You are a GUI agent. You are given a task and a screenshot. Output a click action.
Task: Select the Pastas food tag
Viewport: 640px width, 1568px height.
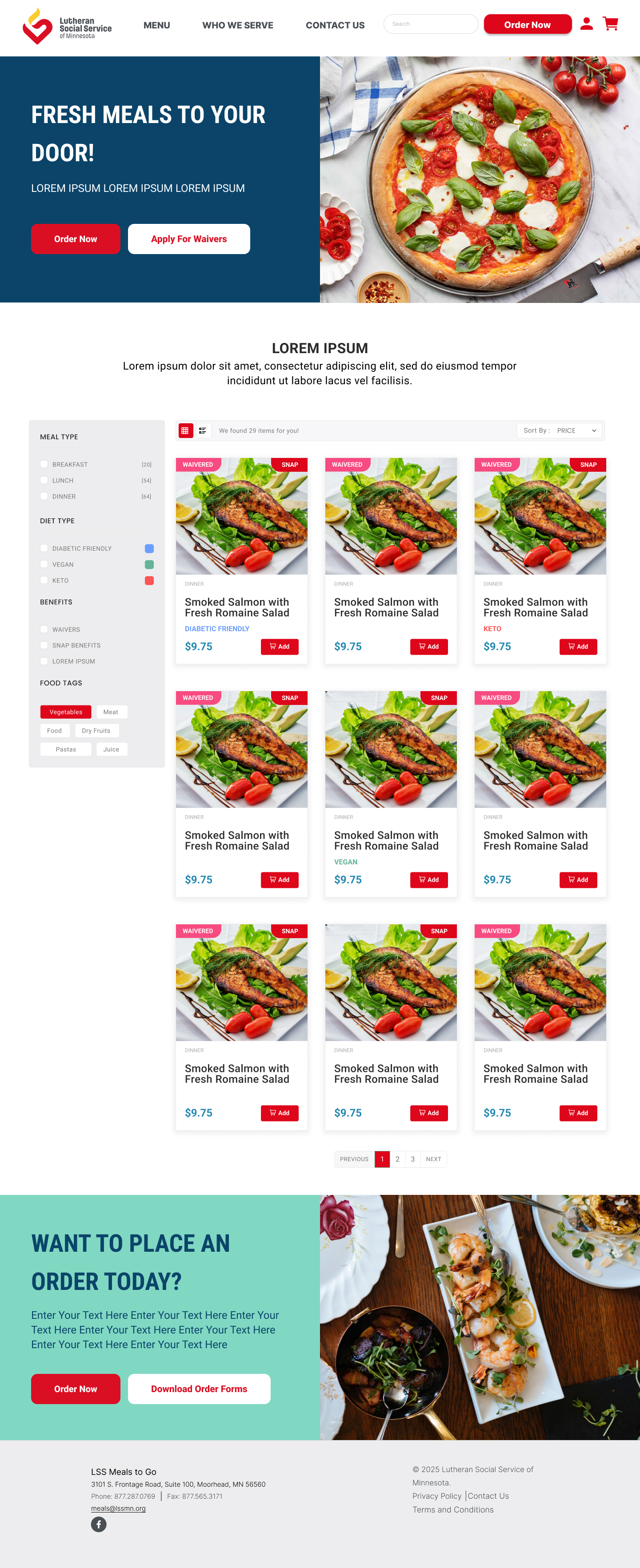(66, 749)
